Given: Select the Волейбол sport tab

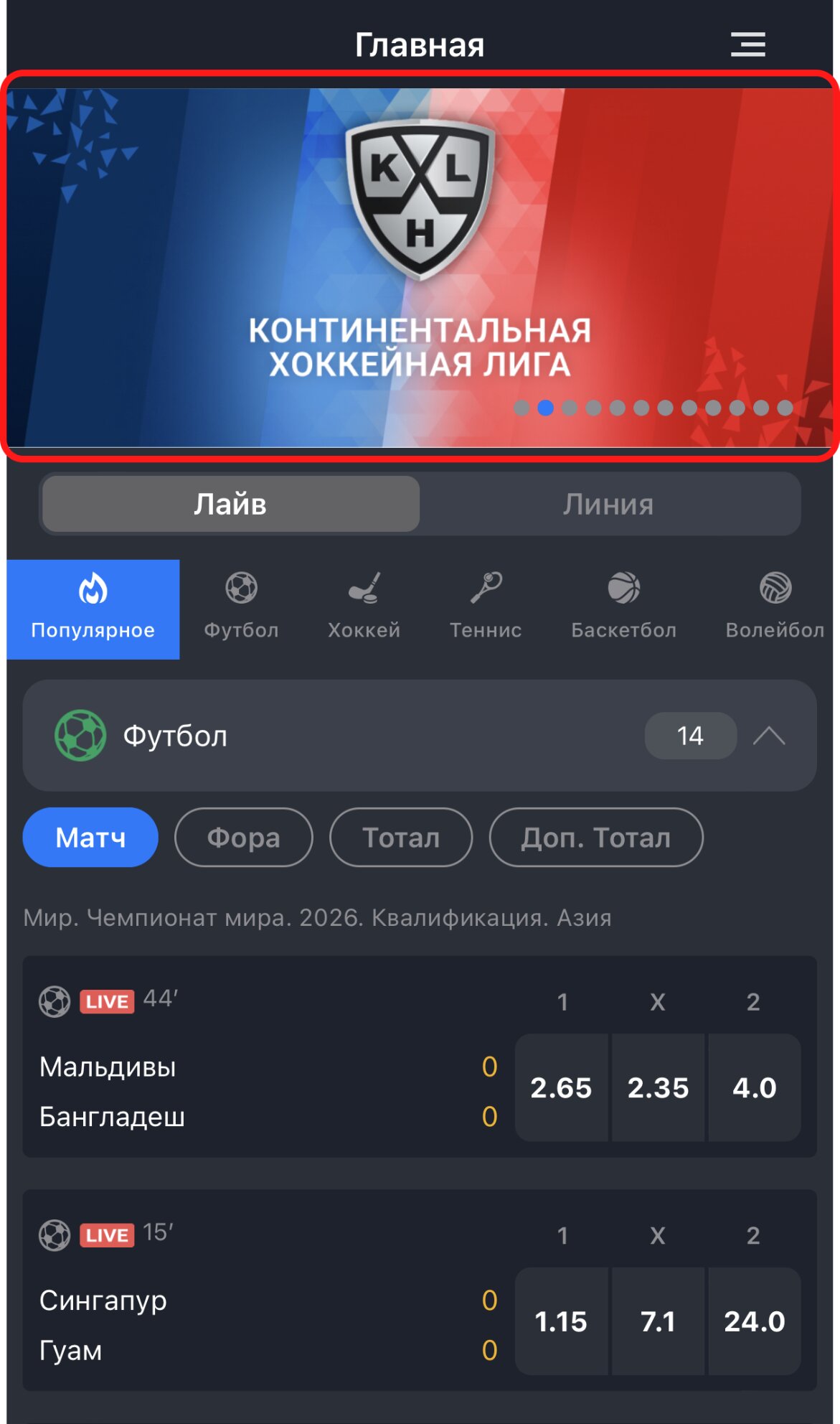Looking at the screenshot, I should [x=775, y=609].
